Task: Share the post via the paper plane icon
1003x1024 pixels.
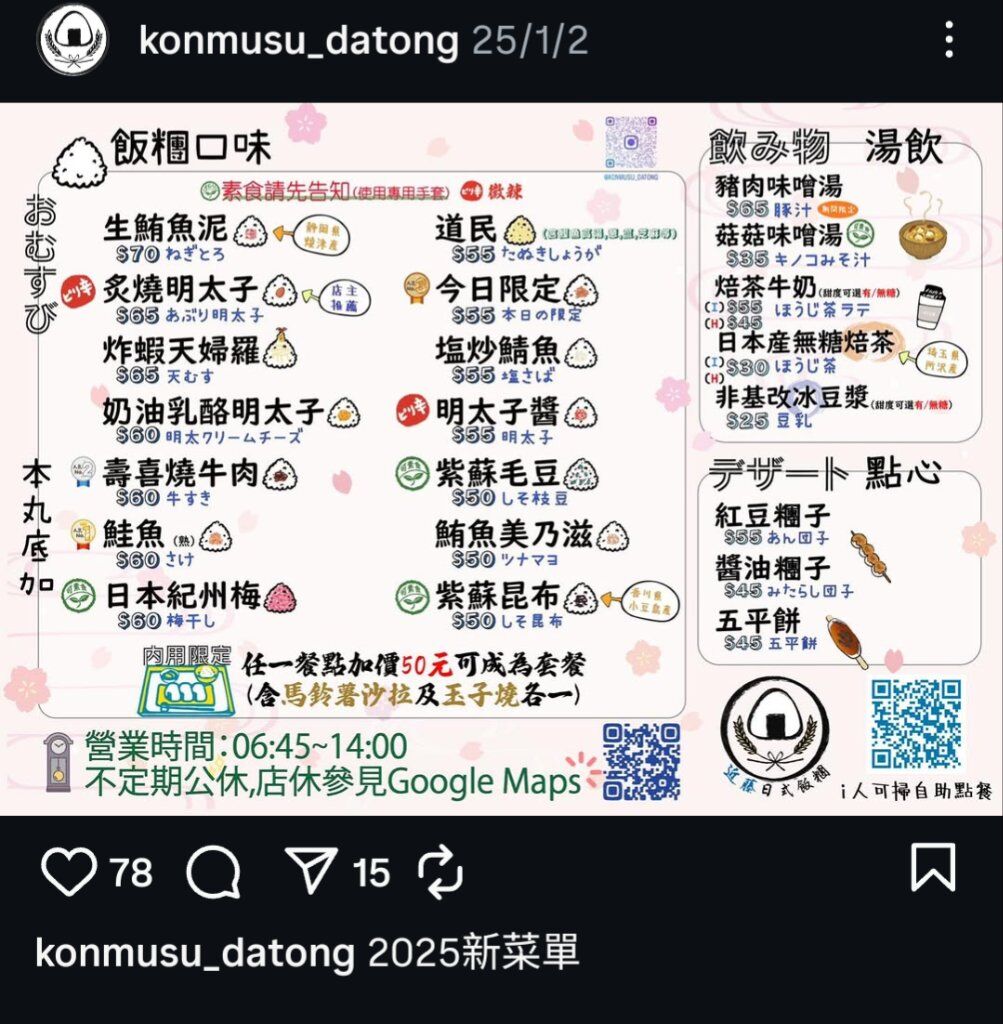Action: 313,872
